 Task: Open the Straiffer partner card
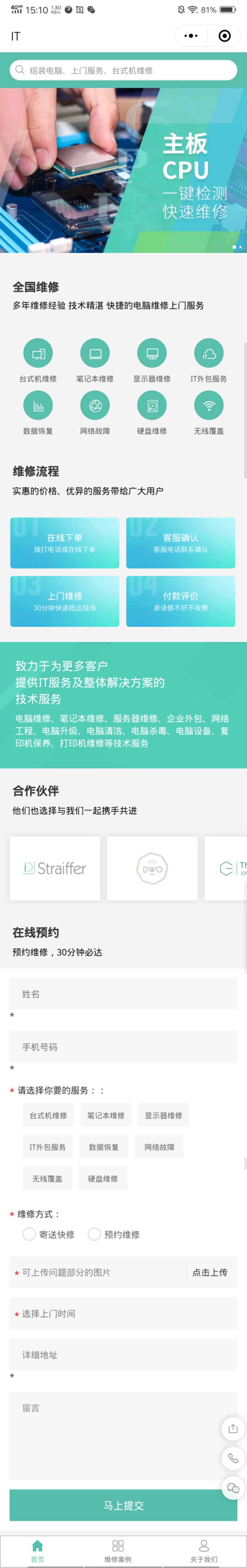tap(55, 868)
